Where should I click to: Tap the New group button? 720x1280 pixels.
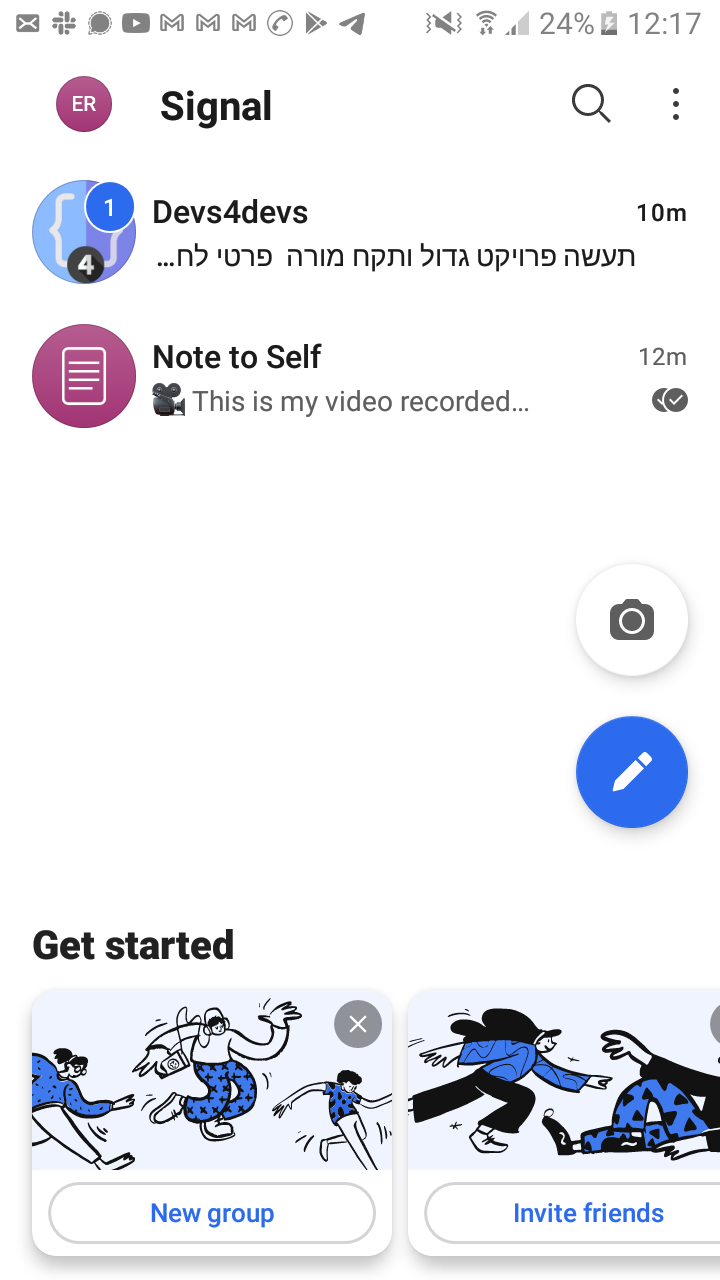click(x=211, y=1212)
